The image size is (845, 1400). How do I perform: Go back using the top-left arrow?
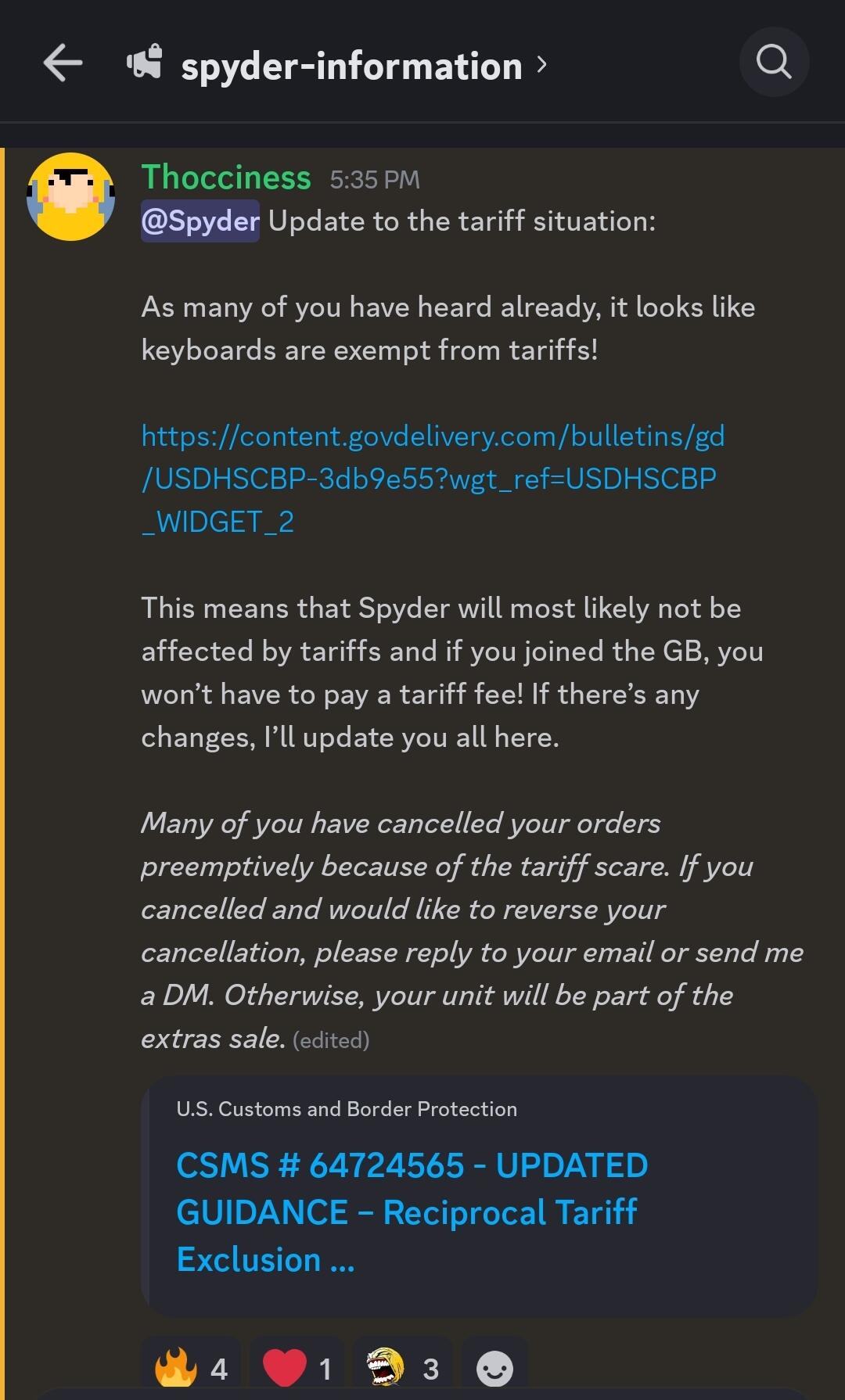pyautogui.click(x=63, y=63)
